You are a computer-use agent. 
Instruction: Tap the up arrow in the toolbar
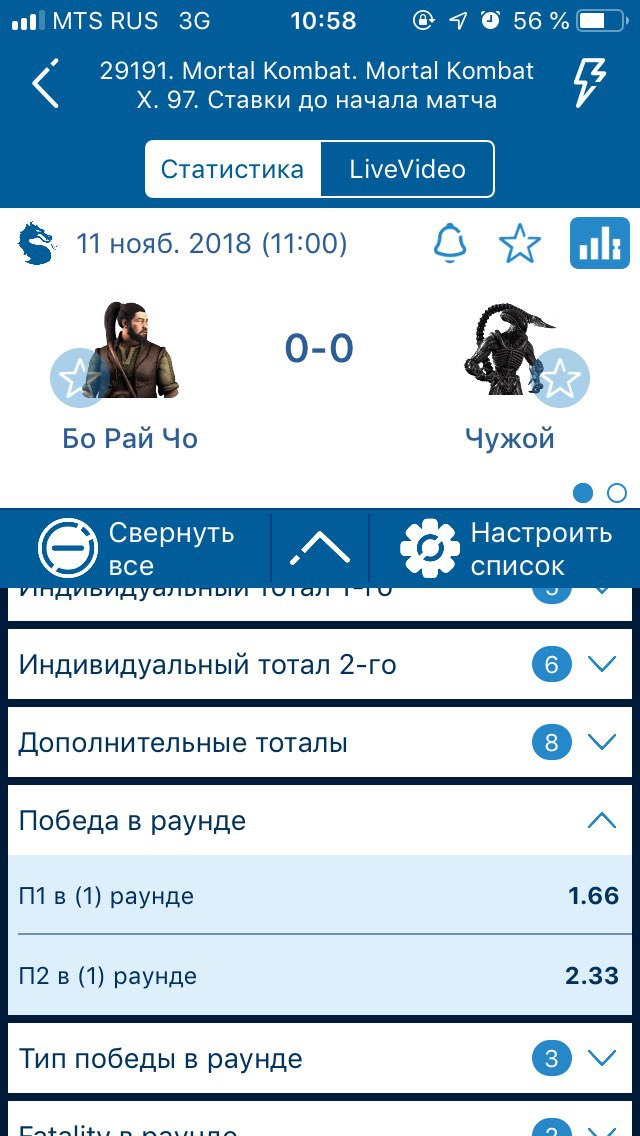pos(320,549)
